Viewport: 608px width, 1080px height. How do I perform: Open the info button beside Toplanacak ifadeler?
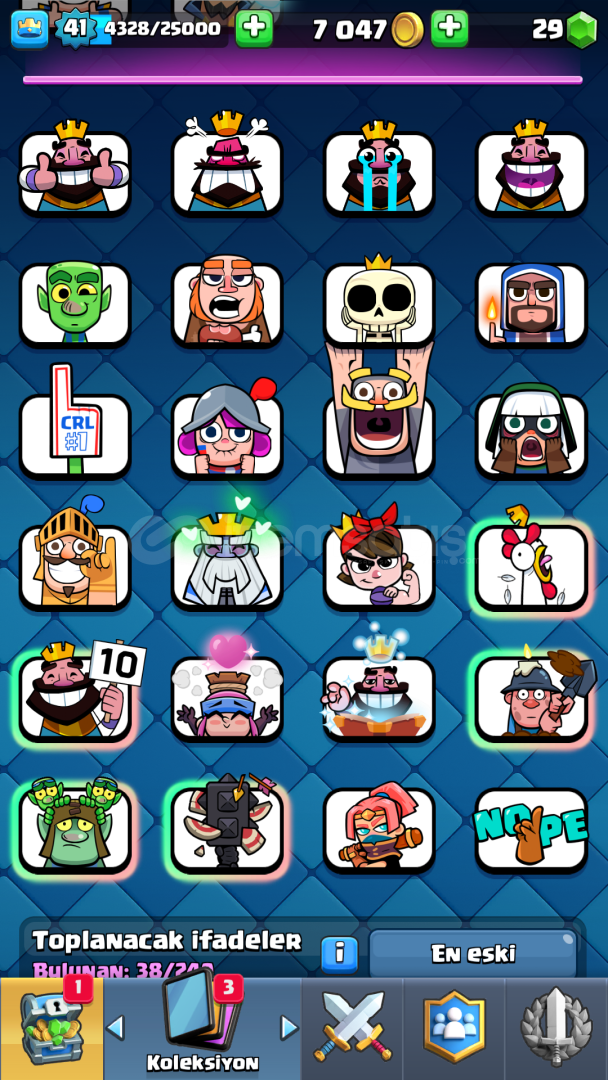[339, 955]
